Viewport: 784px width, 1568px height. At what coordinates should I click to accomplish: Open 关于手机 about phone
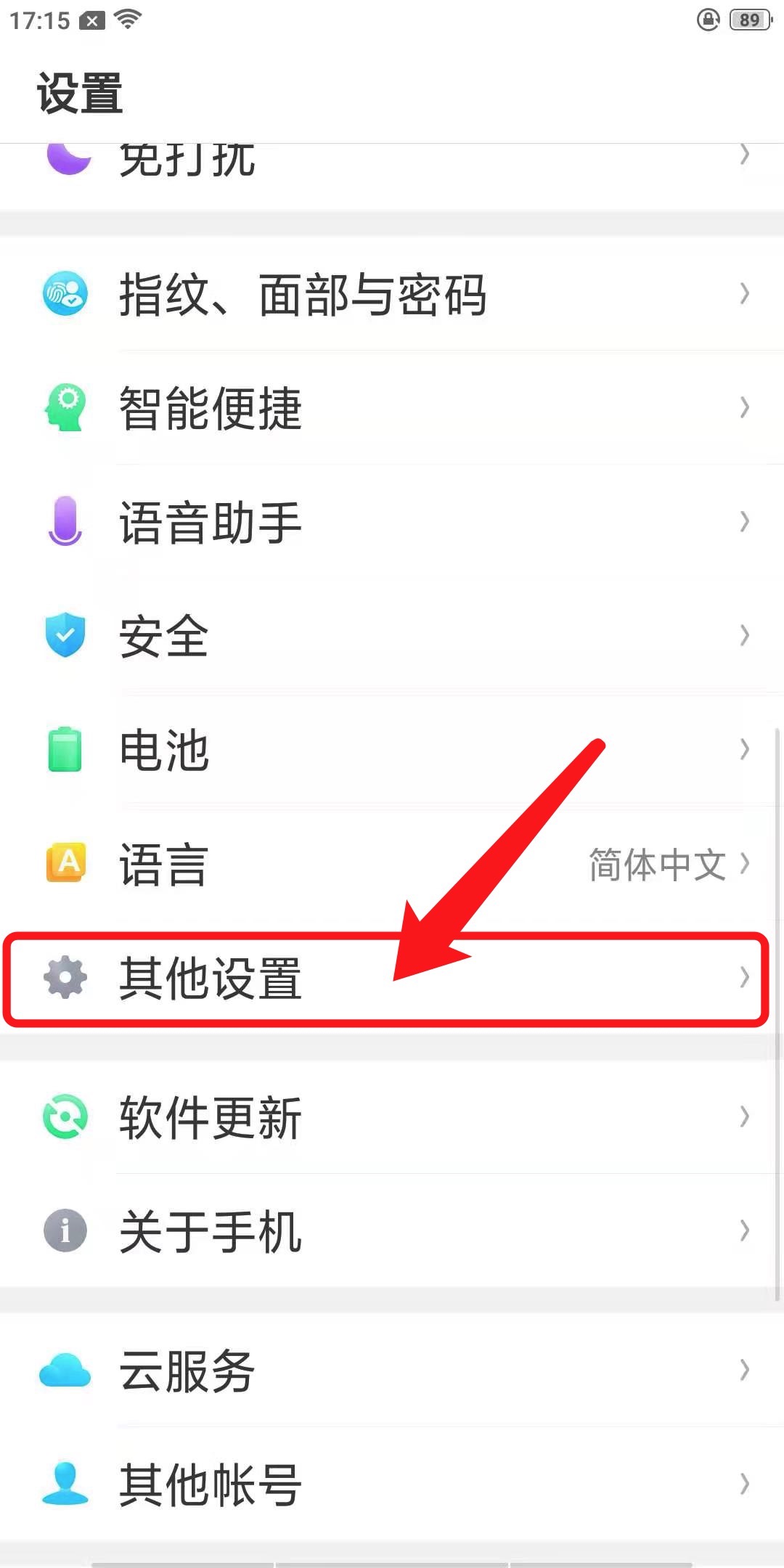[x=392, y=1231]
